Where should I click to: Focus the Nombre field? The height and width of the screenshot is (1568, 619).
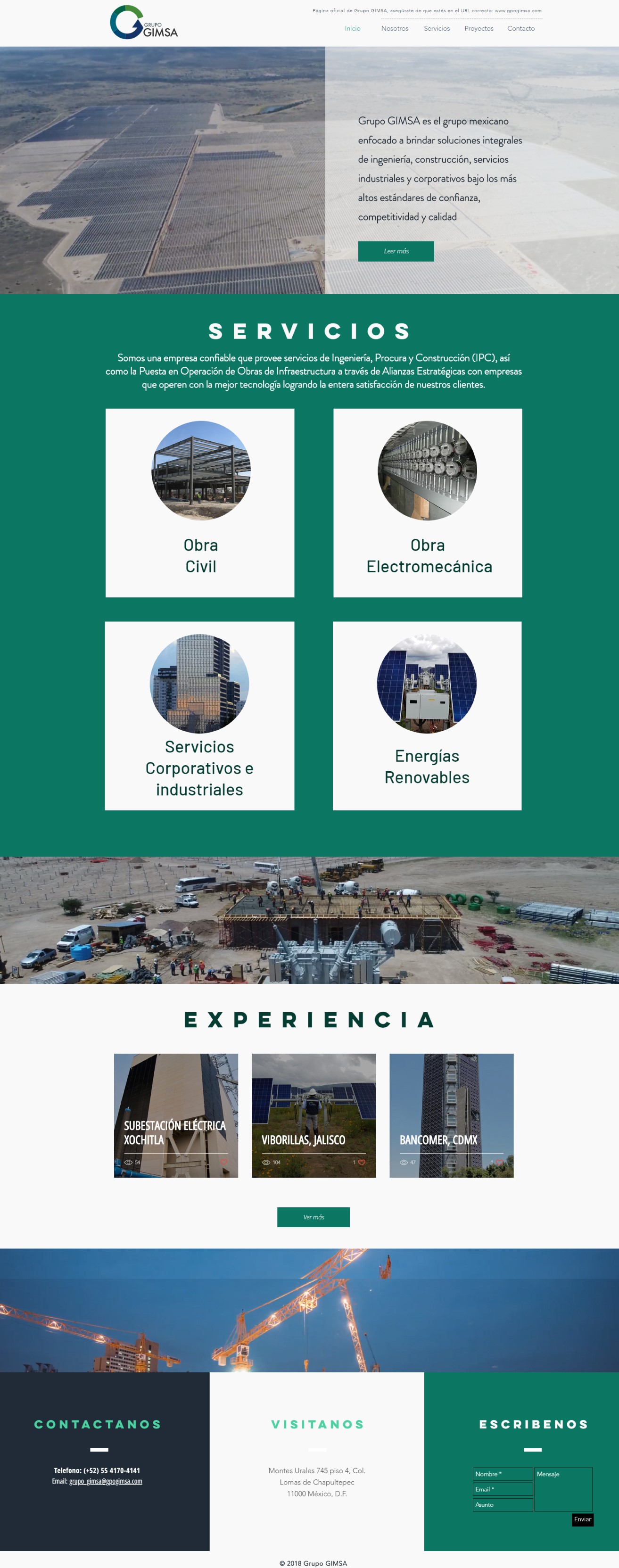pos(503,1474)
